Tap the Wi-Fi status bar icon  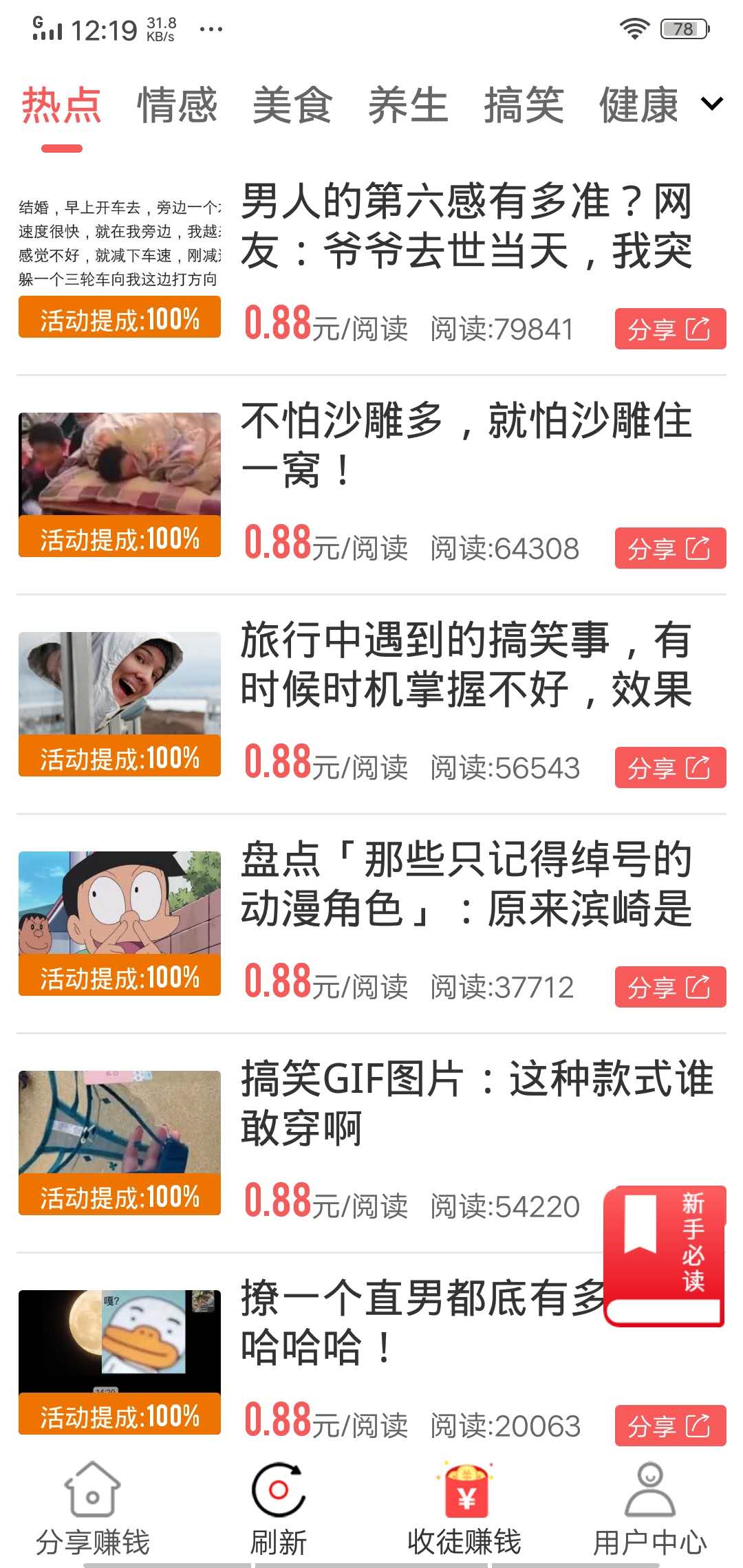click(x=634, y=29)
